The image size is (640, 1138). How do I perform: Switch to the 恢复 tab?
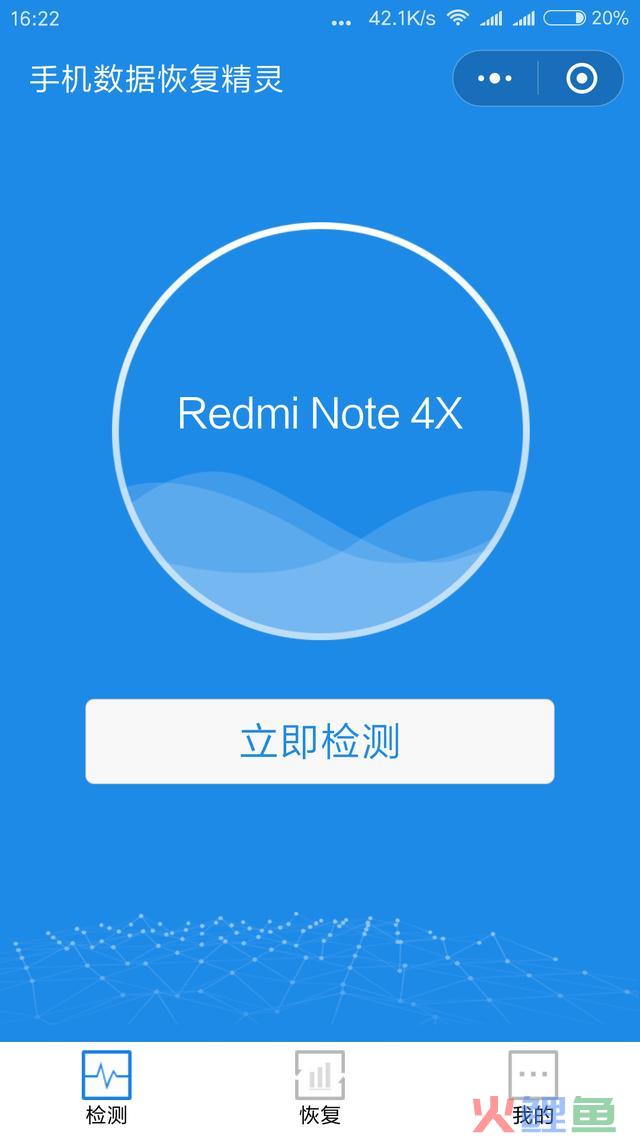point(320,1088)
